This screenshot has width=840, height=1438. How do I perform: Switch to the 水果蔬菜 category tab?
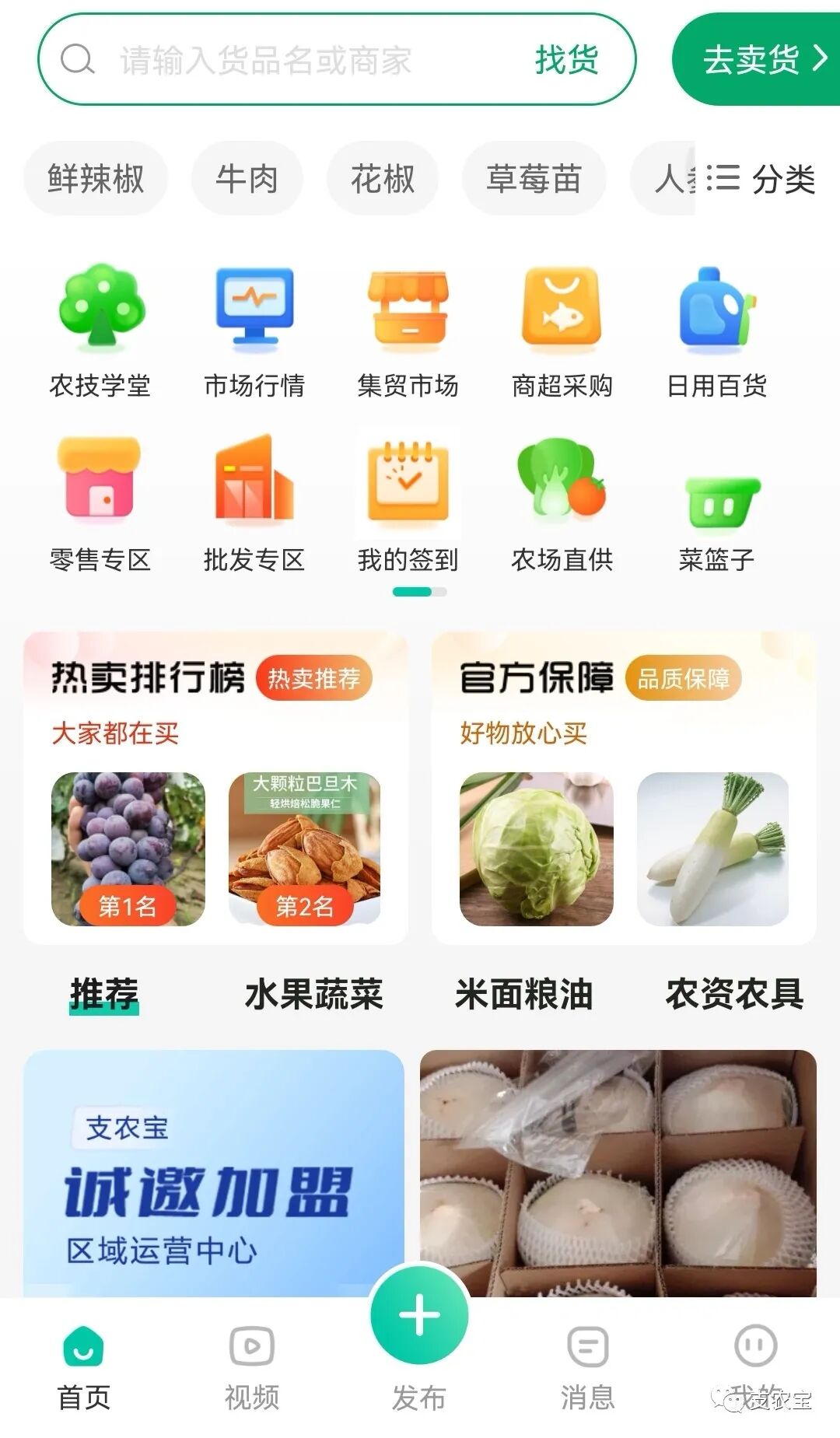(x=312, y=993)
